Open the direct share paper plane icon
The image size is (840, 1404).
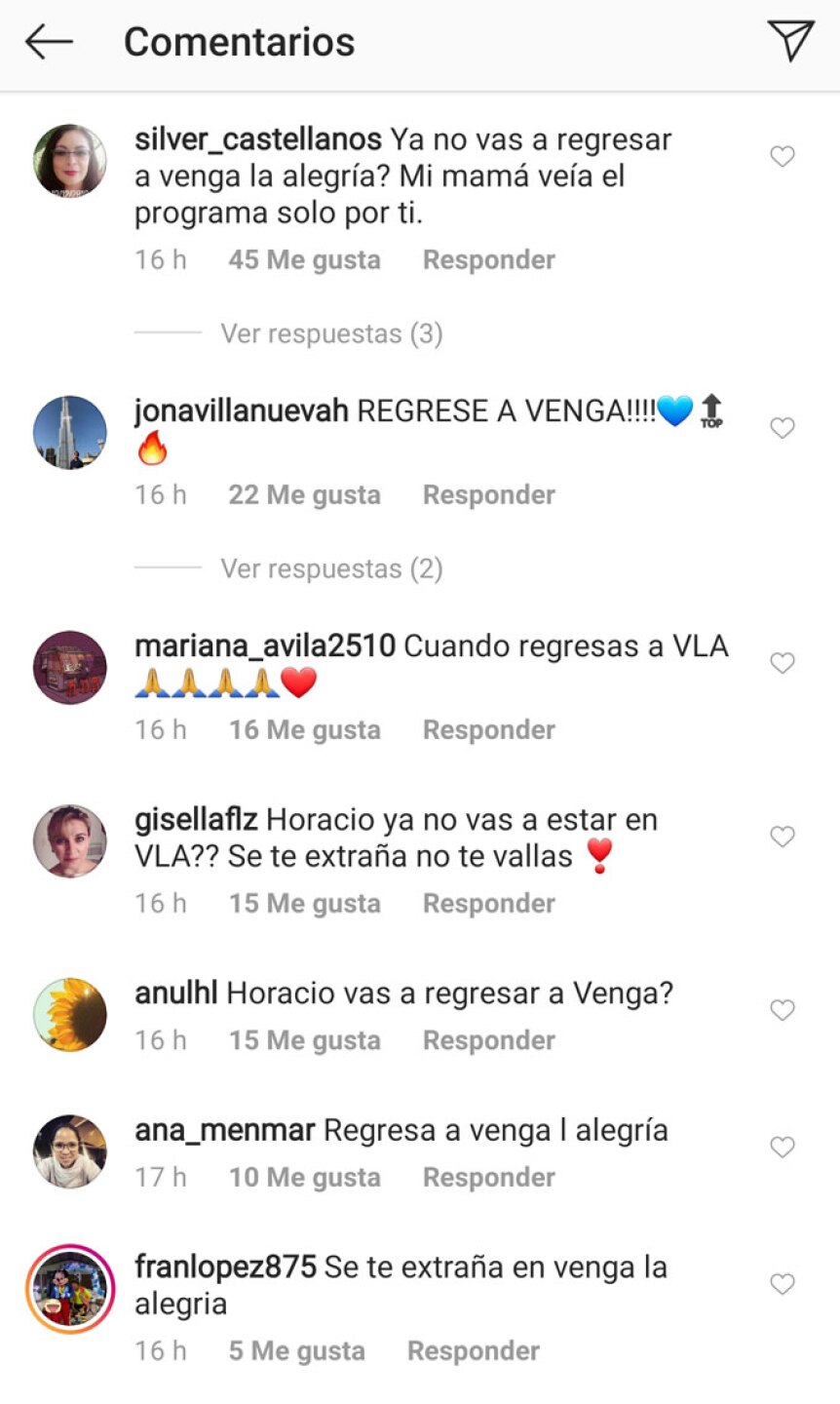[x=790, y=41]
